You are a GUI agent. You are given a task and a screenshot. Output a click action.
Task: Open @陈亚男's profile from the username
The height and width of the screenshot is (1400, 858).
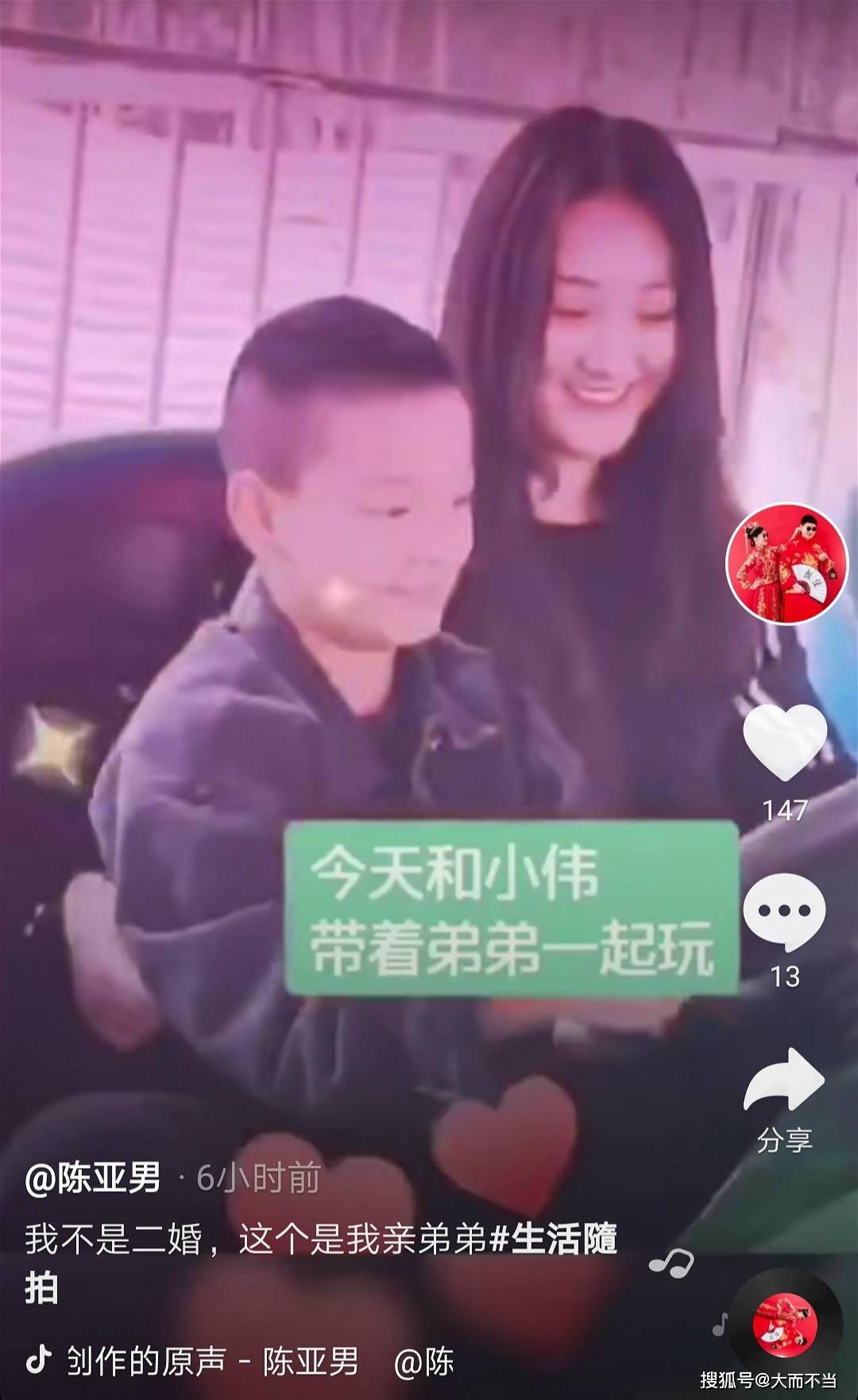(x=93, y=1178)
